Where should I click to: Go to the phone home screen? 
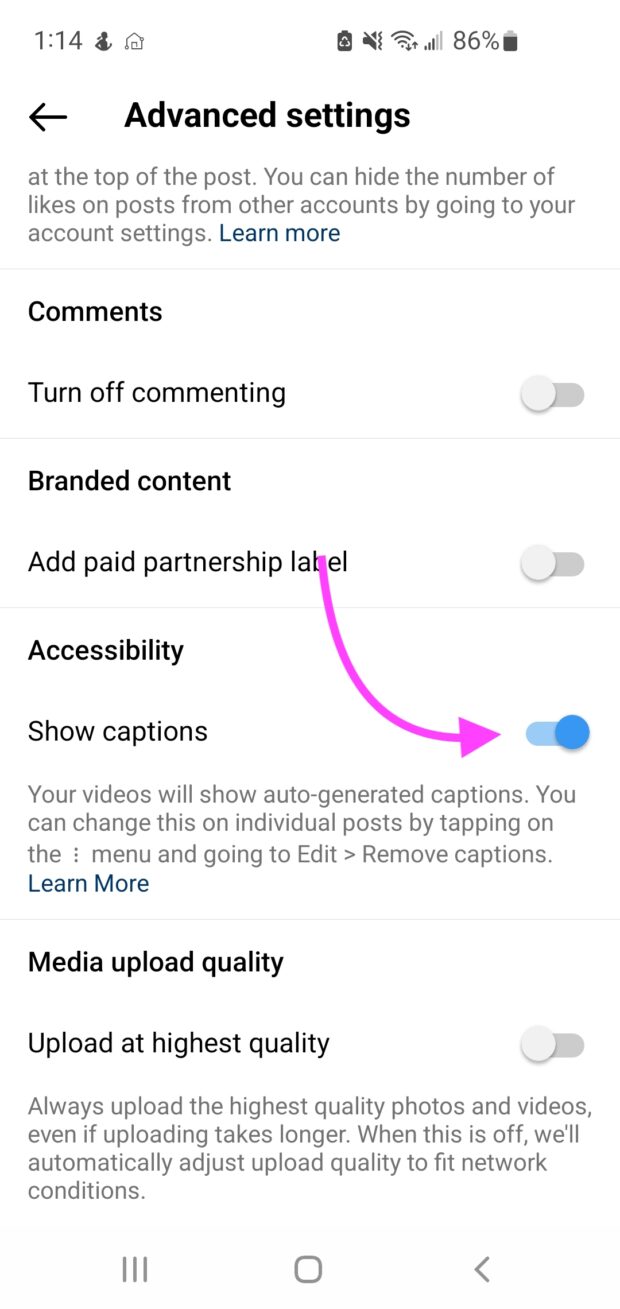coord(308,1269)
